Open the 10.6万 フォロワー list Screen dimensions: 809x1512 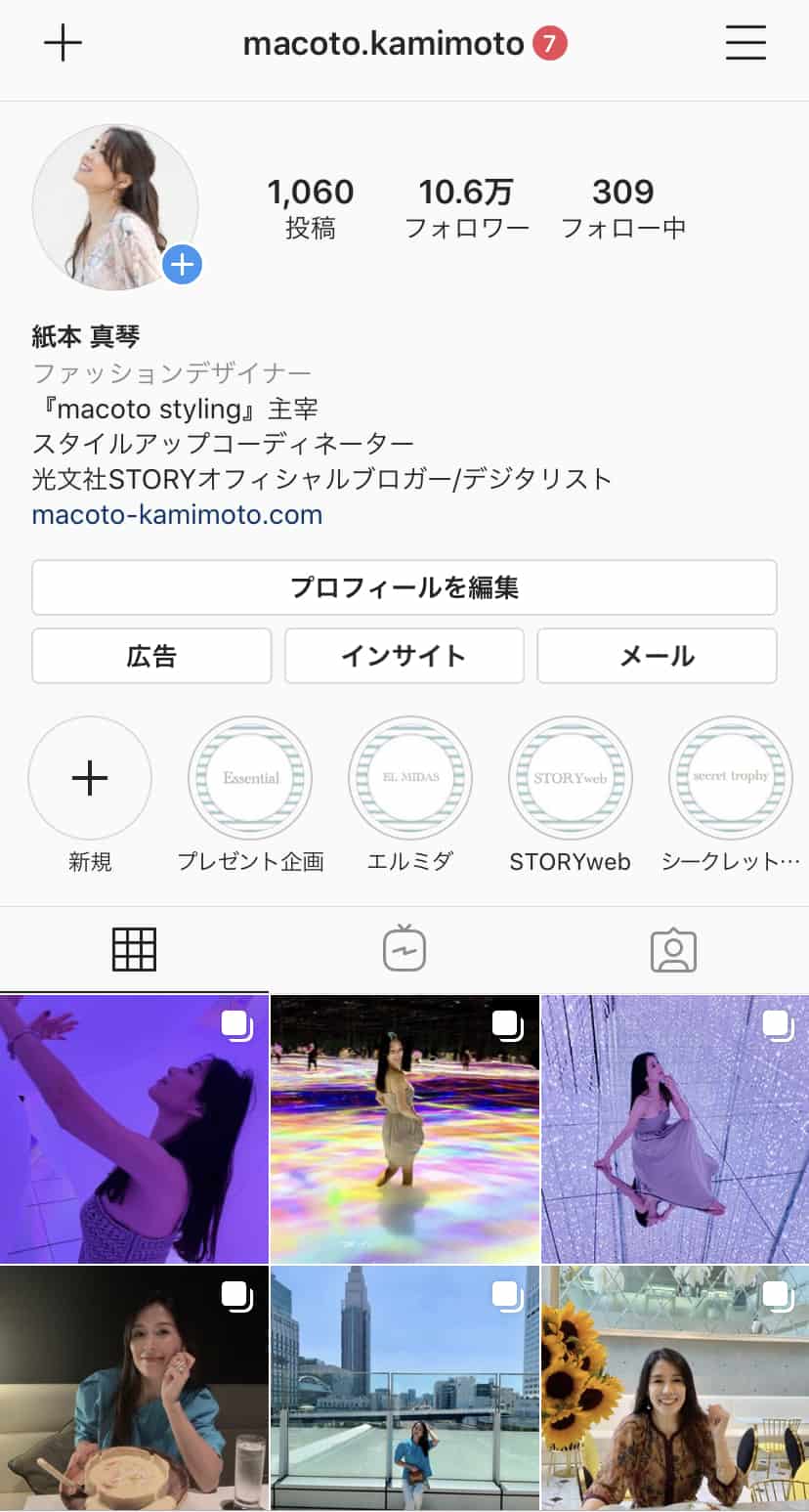466,208
